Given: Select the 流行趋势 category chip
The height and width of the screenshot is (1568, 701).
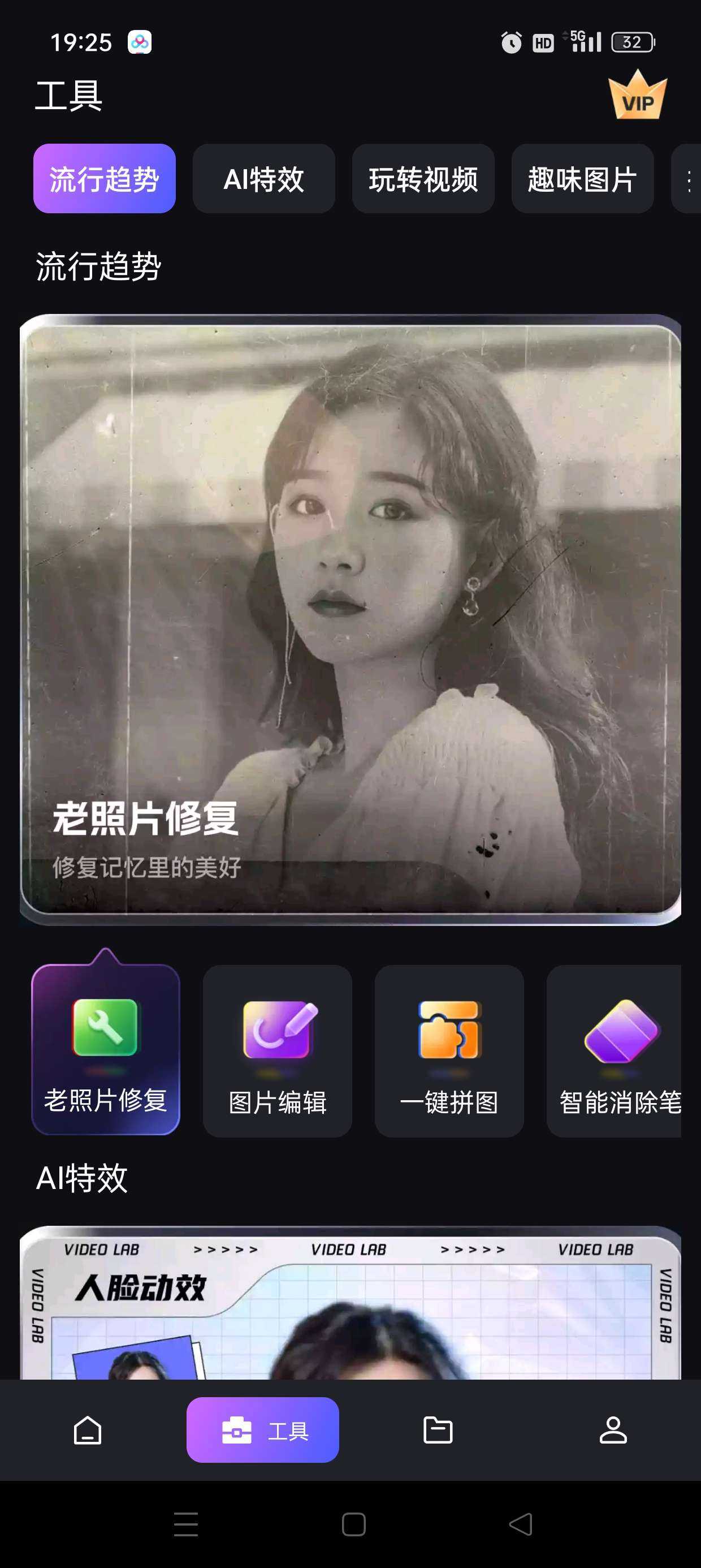Looking at the screenshot, I should point(104,179).
